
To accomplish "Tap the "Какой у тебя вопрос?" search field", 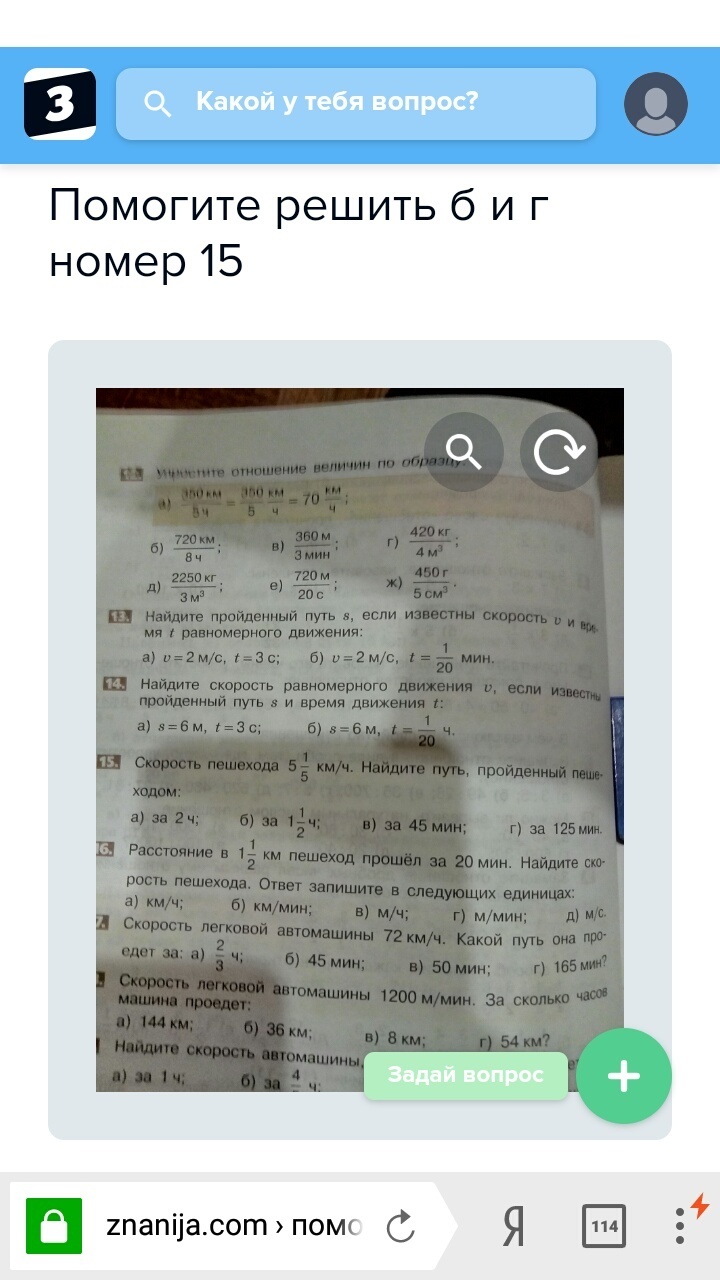I will [356, 103].
